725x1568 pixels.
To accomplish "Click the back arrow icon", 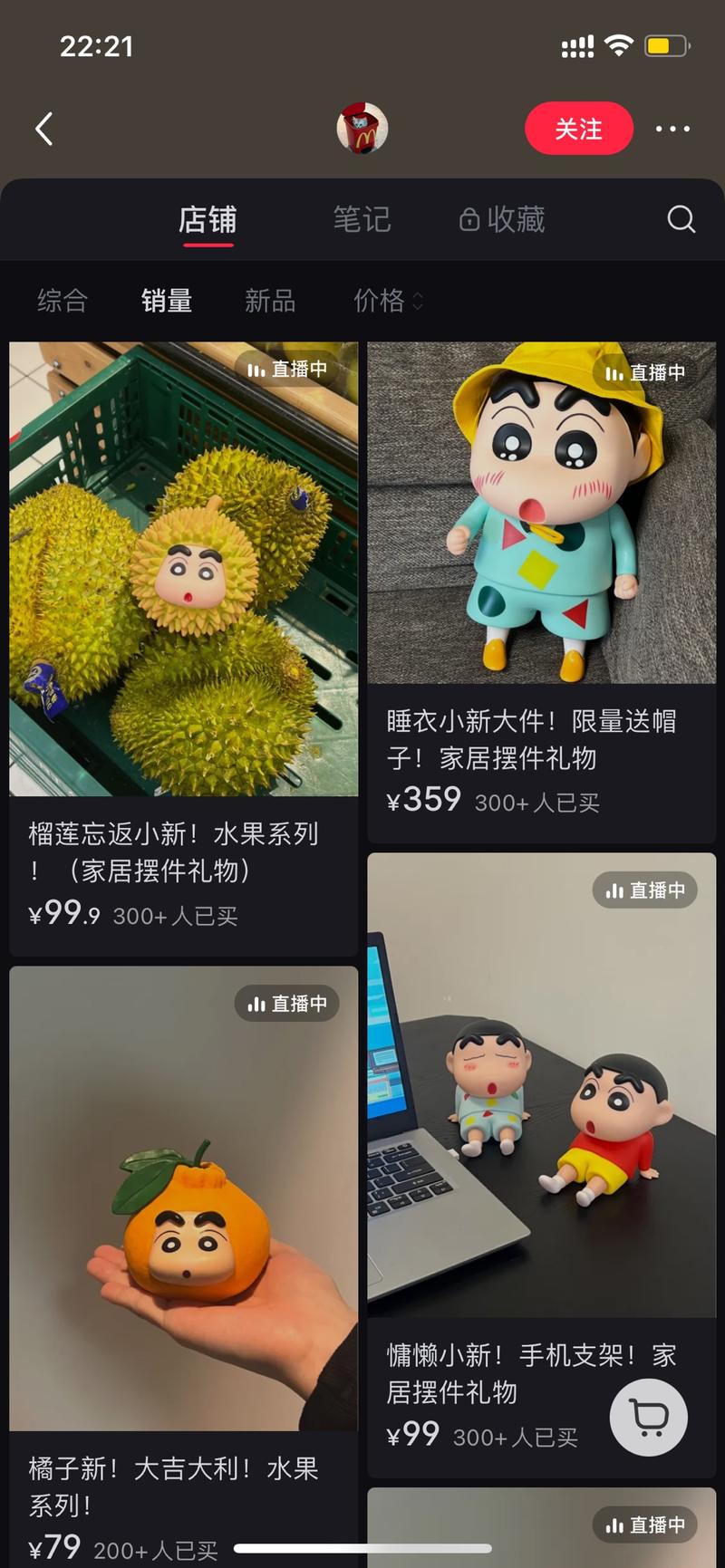I will [43, 129].
